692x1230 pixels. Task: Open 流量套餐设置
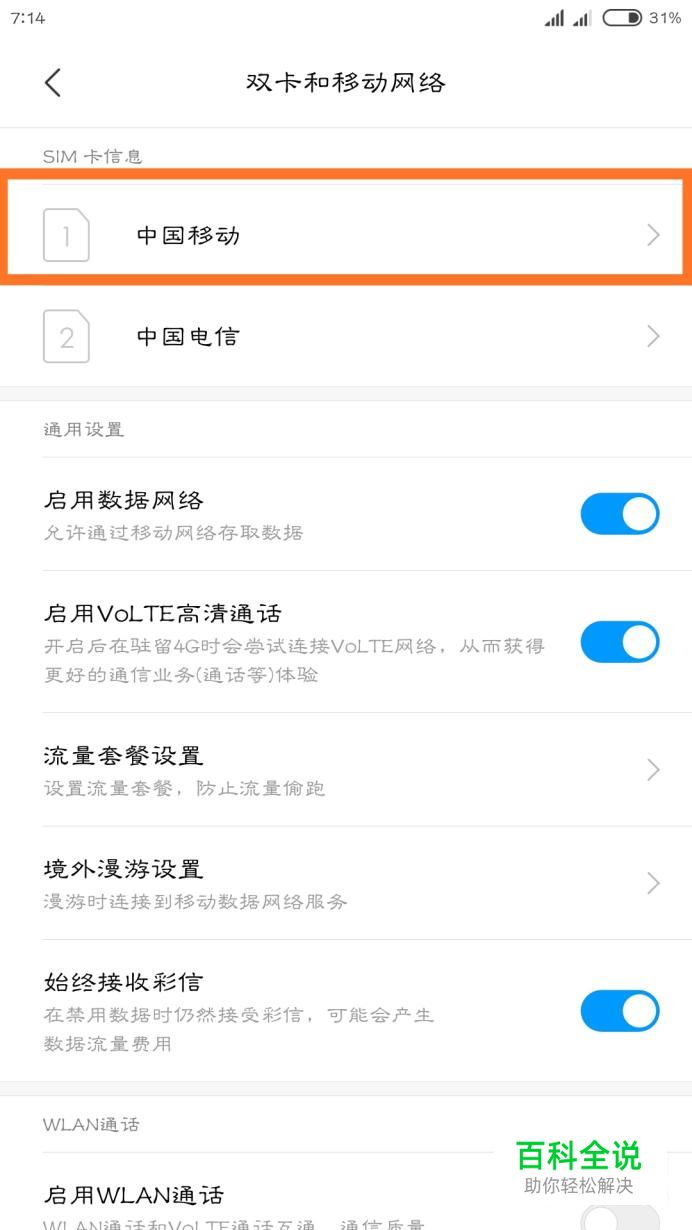tap(345, 769)
